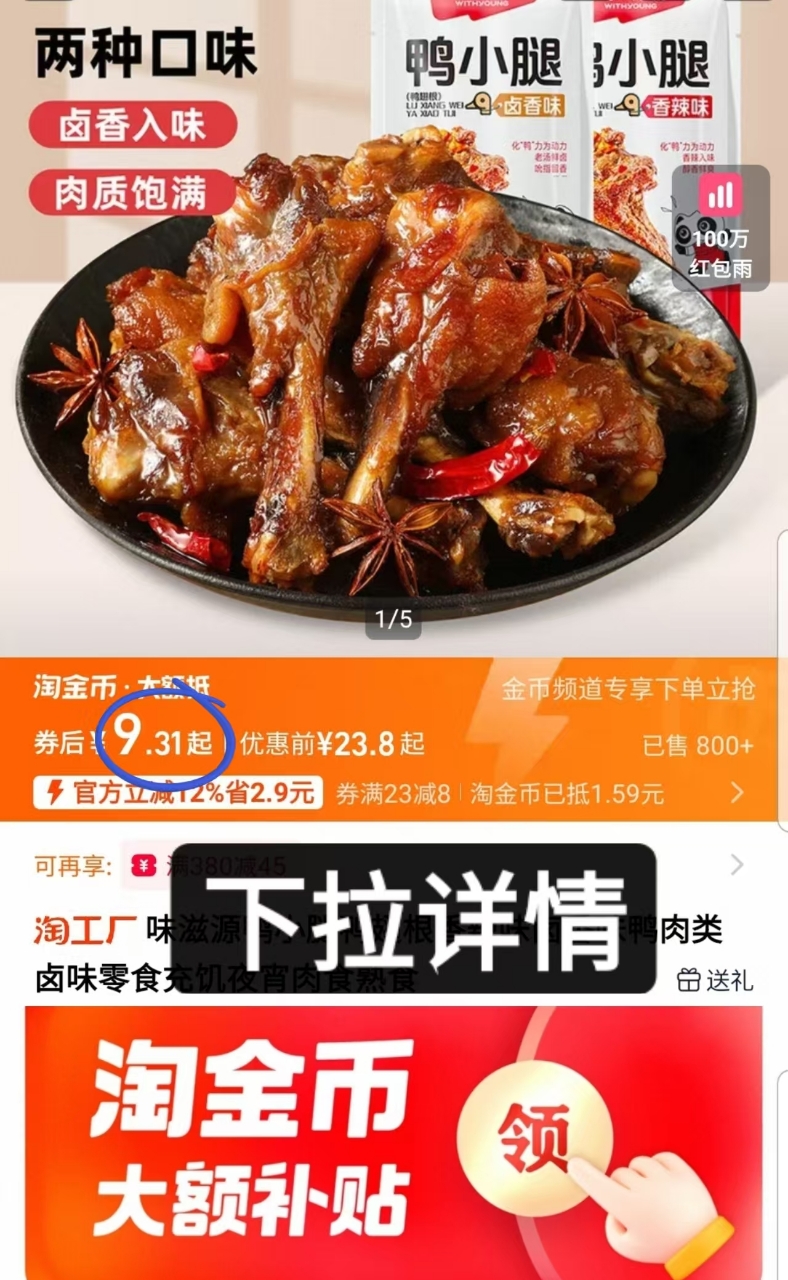
Task: Click 金币频道专享下单立抢 text
Action: [630, 691]
